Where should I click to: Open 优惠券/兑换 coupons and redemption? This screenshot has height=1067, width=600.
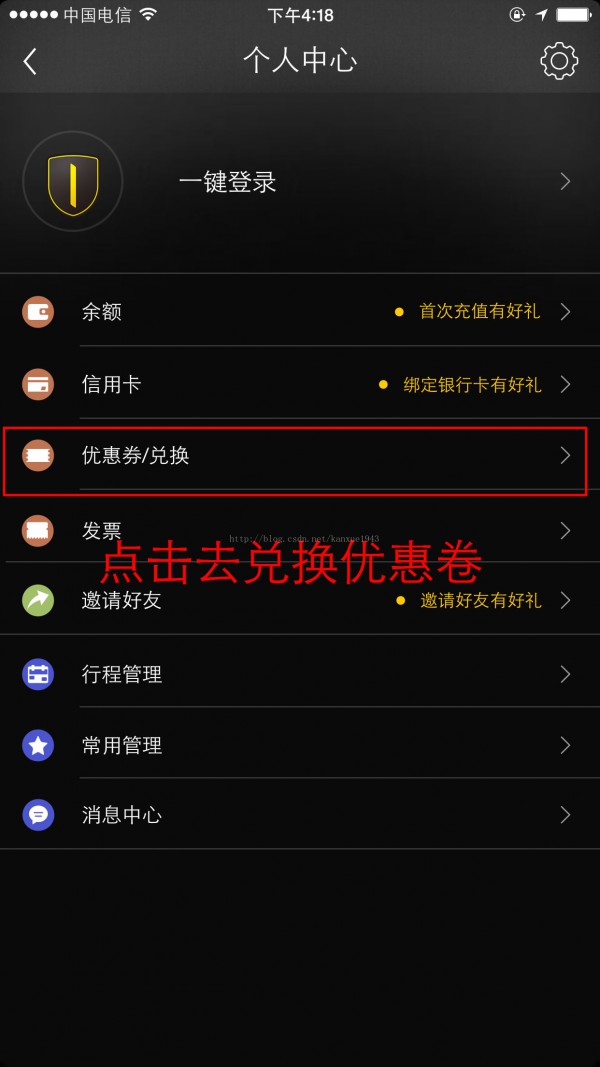[300, 456]
